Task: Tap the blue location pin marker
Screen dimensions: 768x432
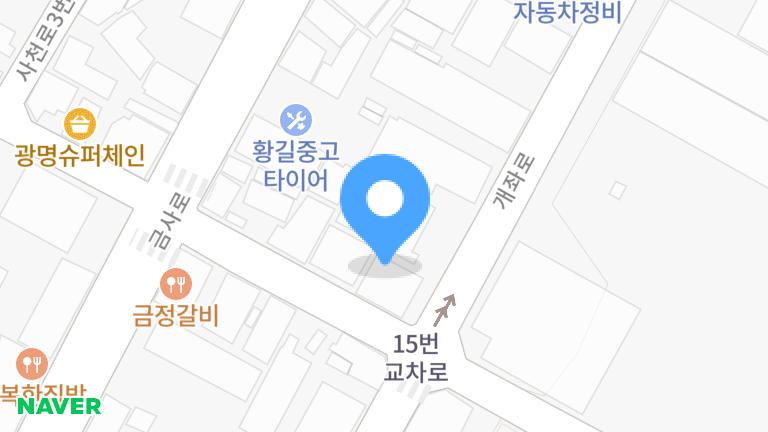Action: pos(385,202)
